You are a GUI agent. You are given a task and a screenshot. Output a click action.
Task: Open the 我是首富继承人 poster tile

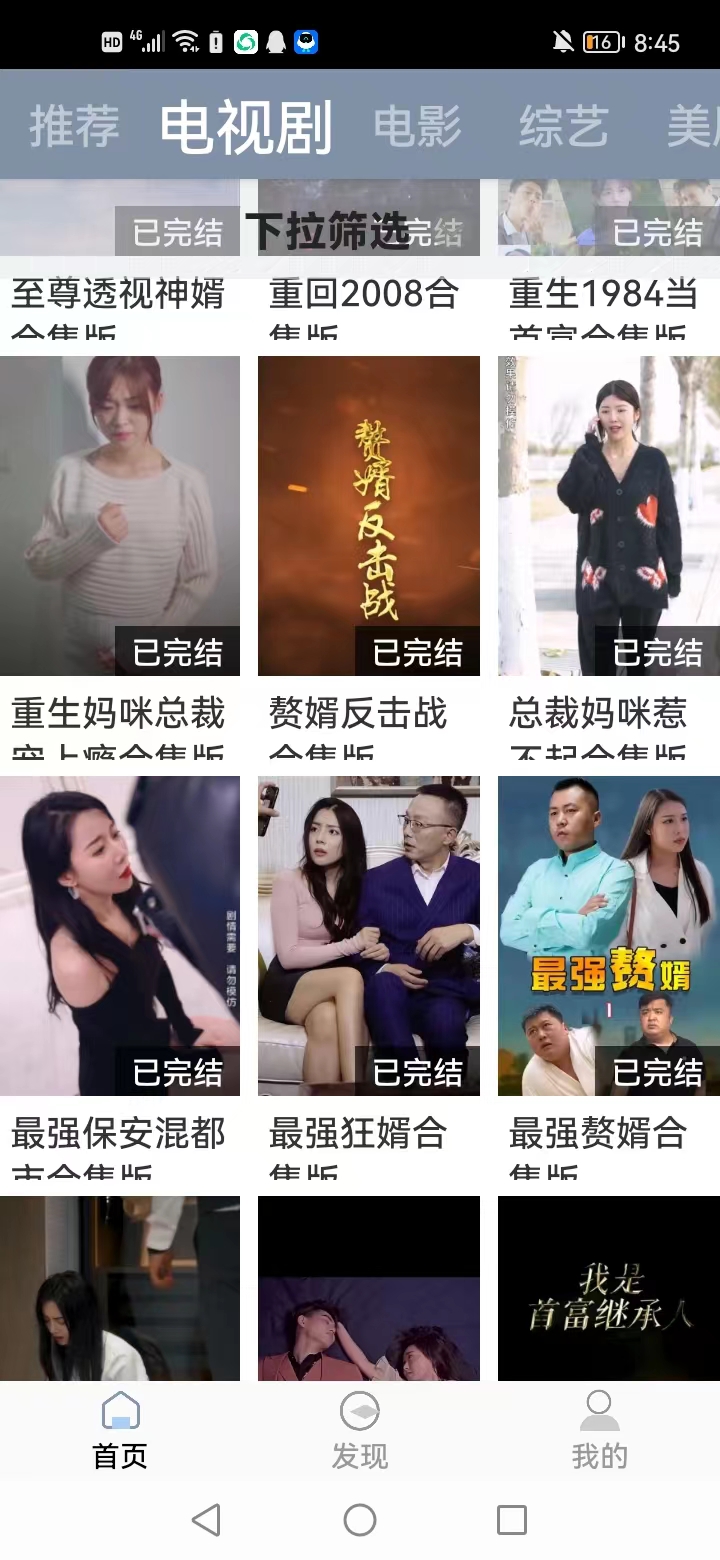pyautogui.click(x=608, y=1288)
